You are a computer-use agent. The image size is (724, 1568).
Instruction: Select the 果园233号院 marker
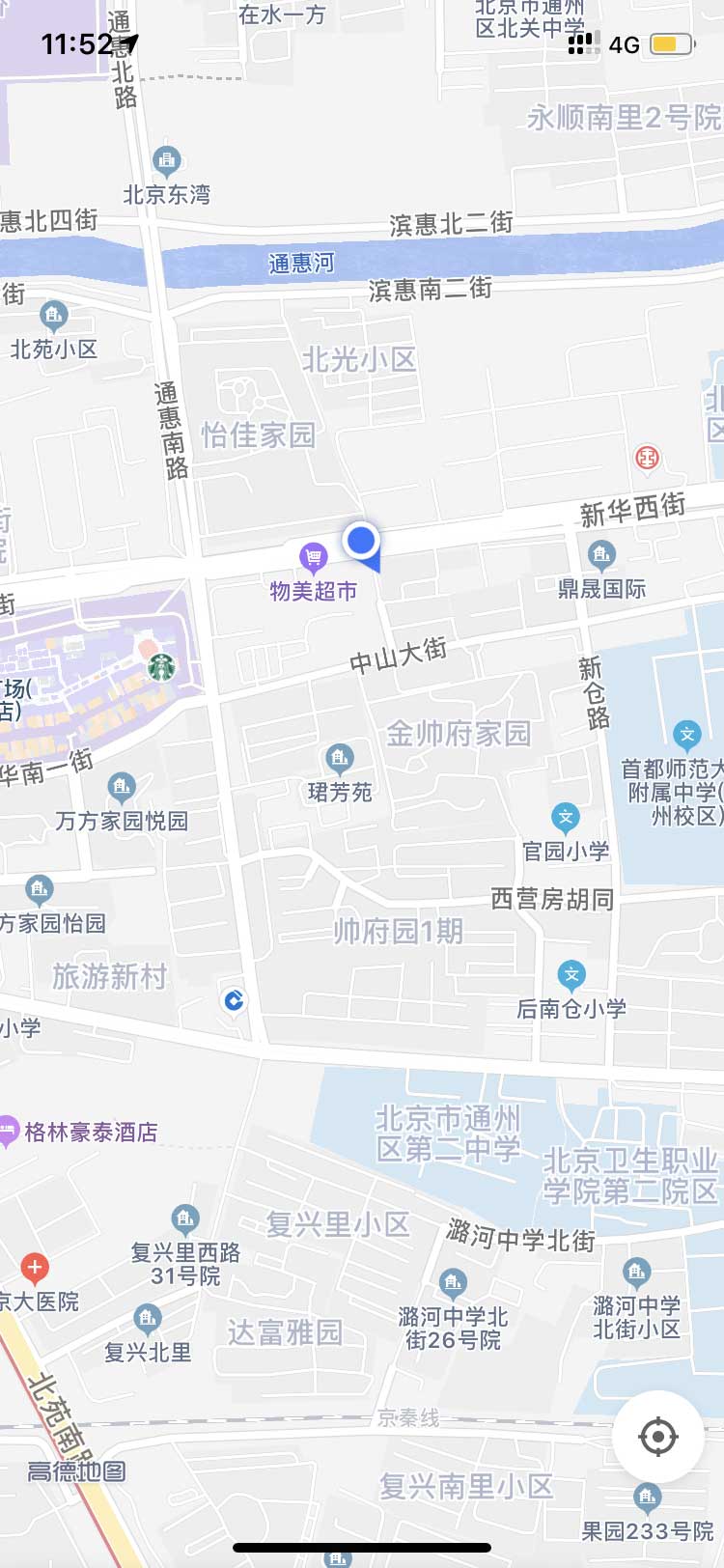[647, 1498]
